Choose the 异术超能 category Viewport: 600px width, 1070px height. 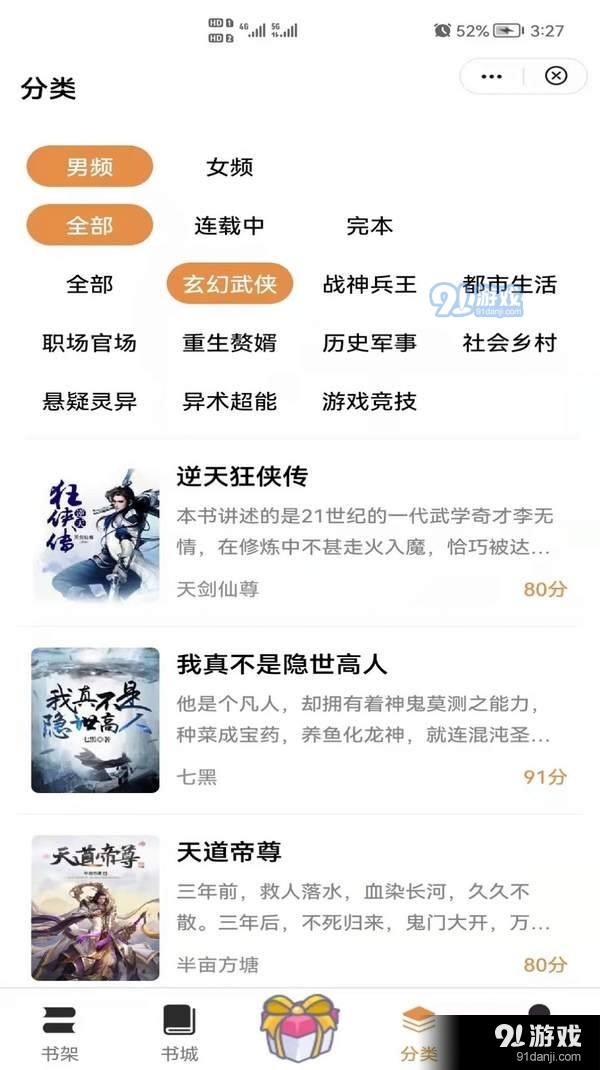tap(230, 401)
